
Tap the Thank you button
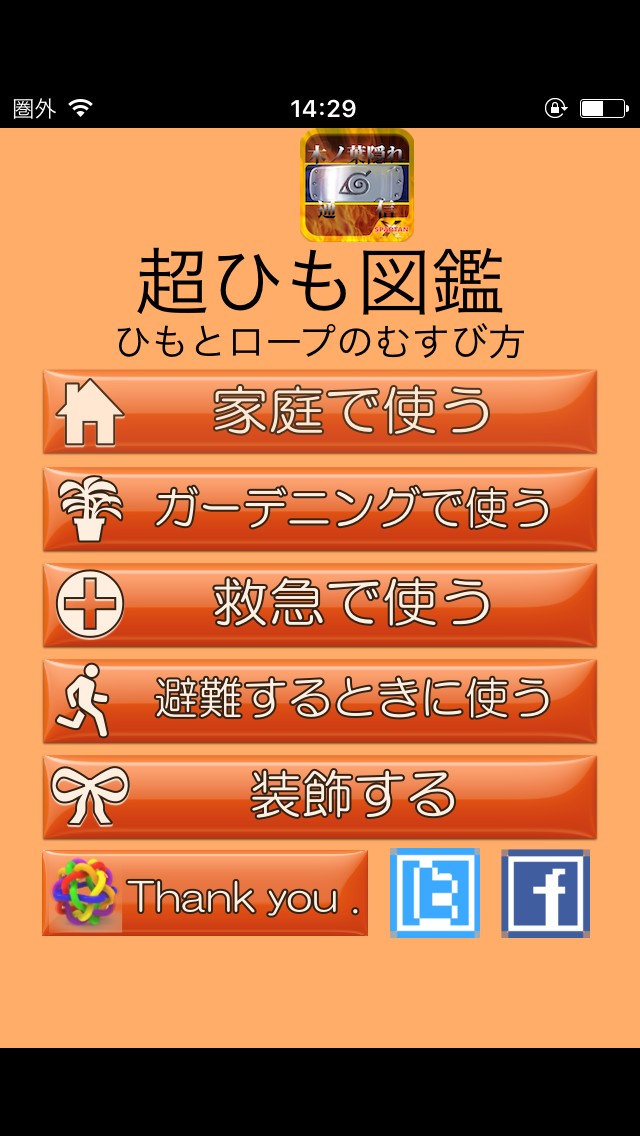pos(205,893)
